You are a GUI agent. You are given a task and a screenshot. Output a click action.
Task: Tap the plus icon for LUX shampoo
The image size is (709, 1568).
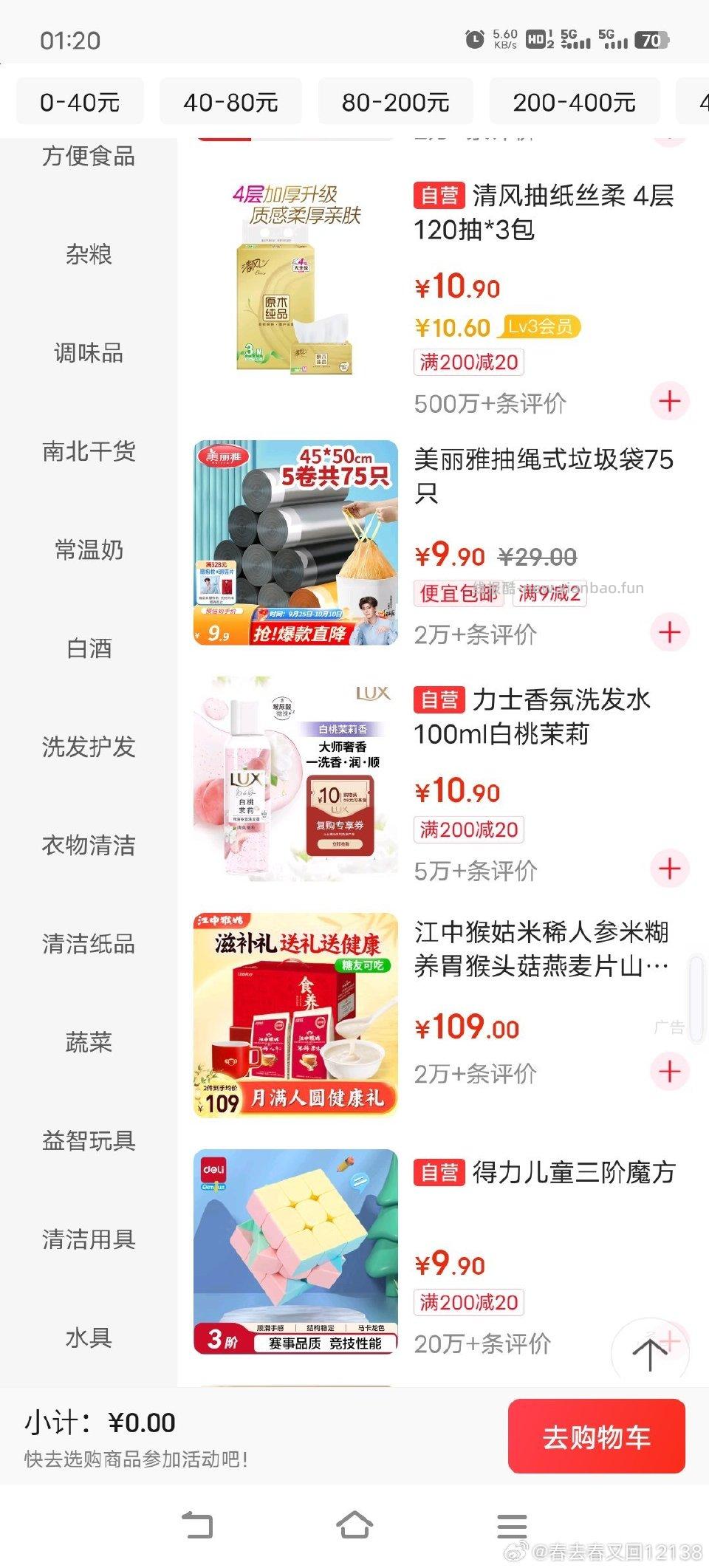tap(669, 869)
